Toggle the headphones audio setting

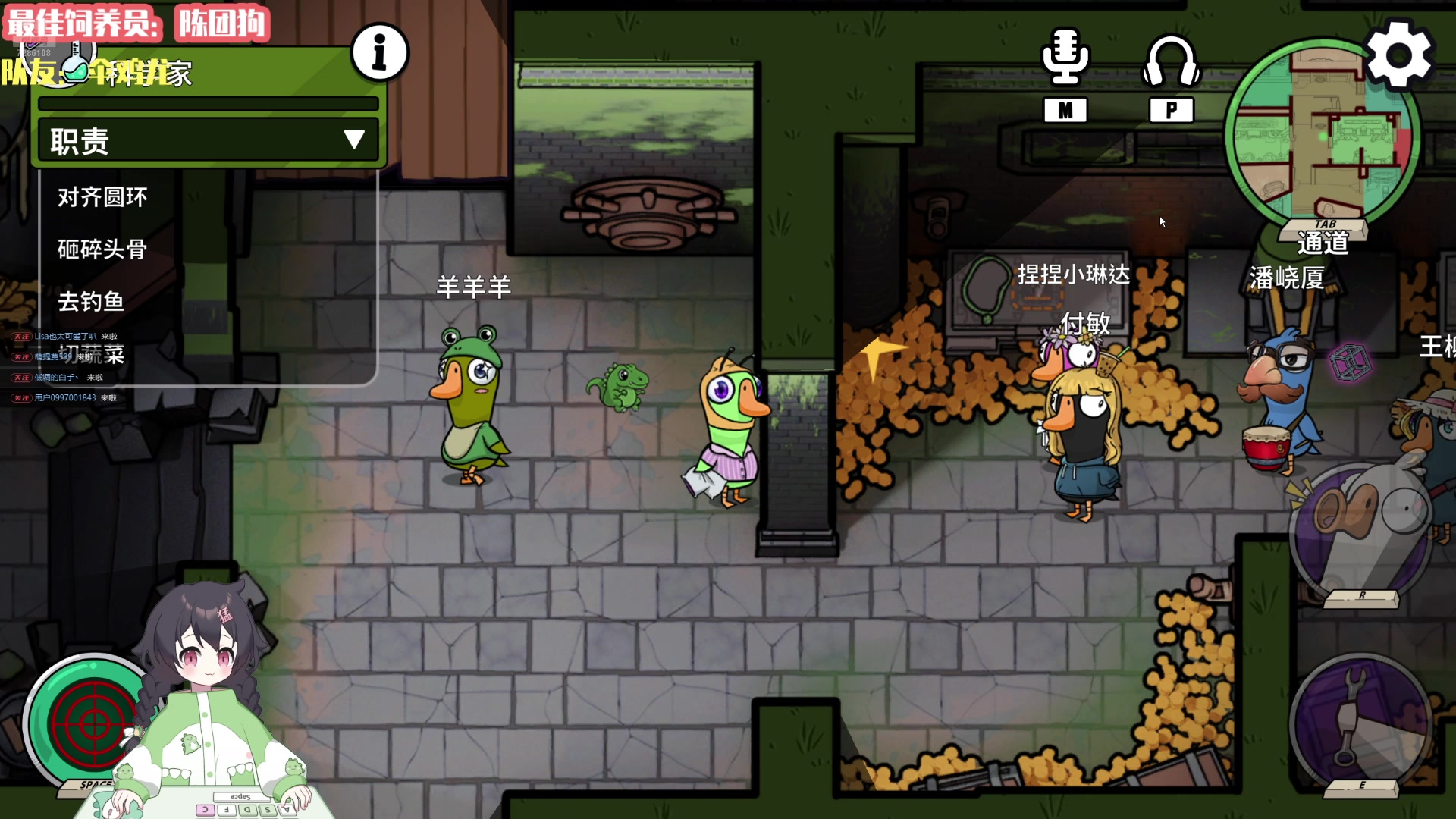(x=1172, y=62)
